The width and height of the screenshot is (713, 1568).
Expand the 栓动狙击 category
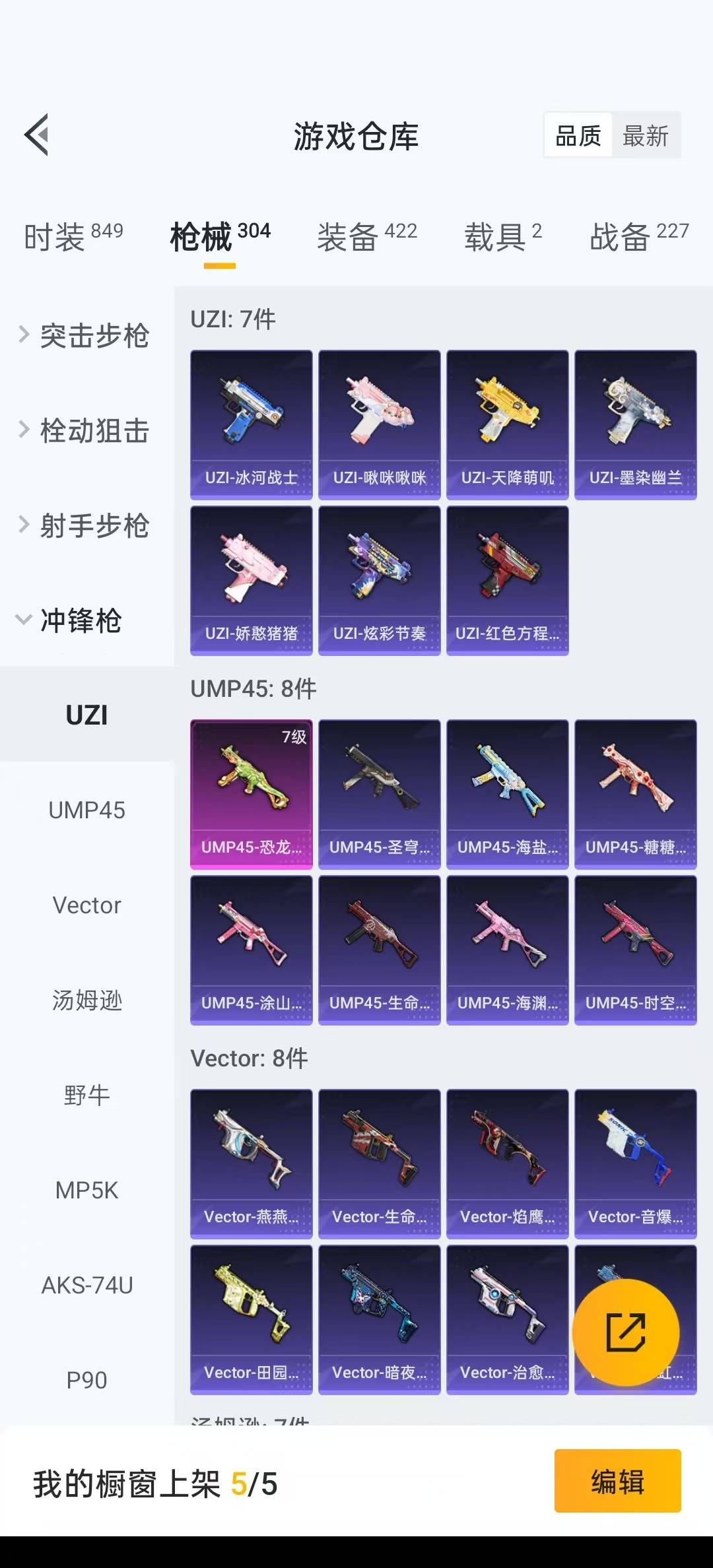[x=86, y=430]
